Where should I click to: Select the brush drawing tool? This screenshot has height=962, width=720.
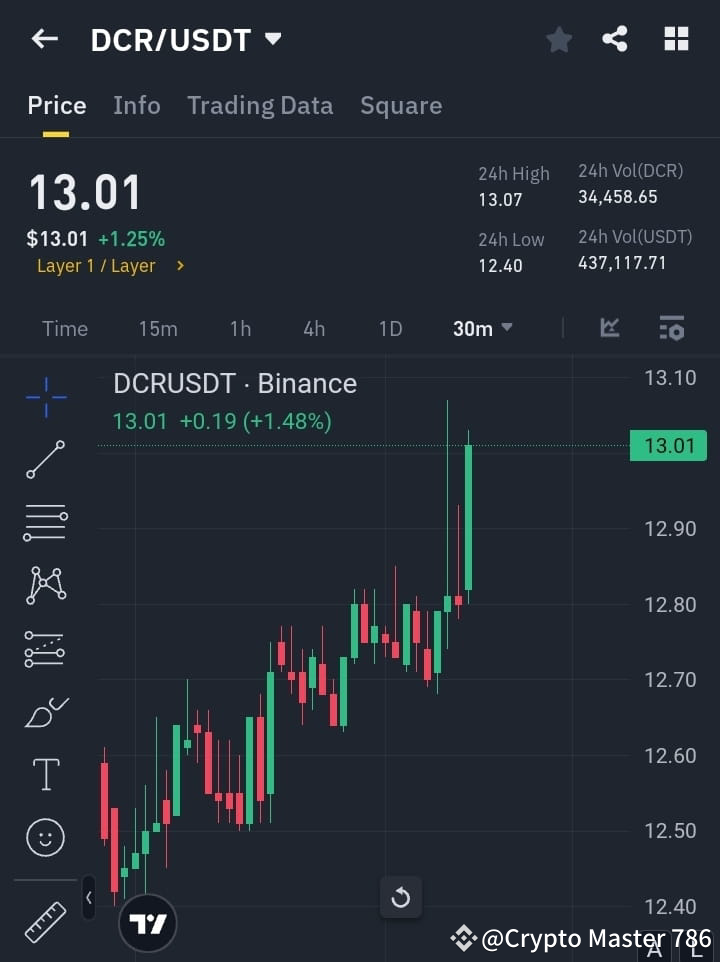pyautogui.click(x=45, y=711)
